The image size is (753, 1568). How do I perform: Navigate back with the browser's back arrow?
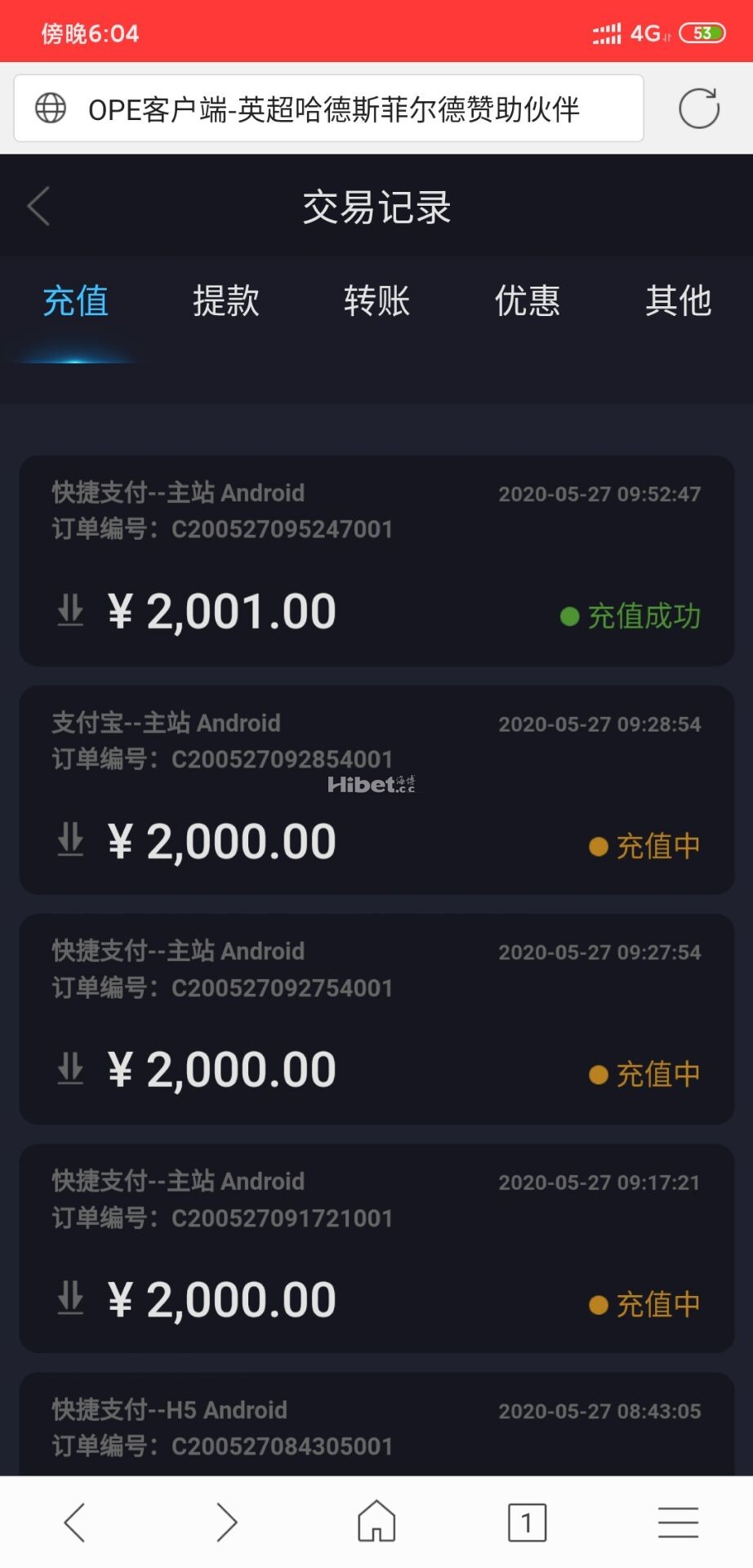click(75, 1522)
